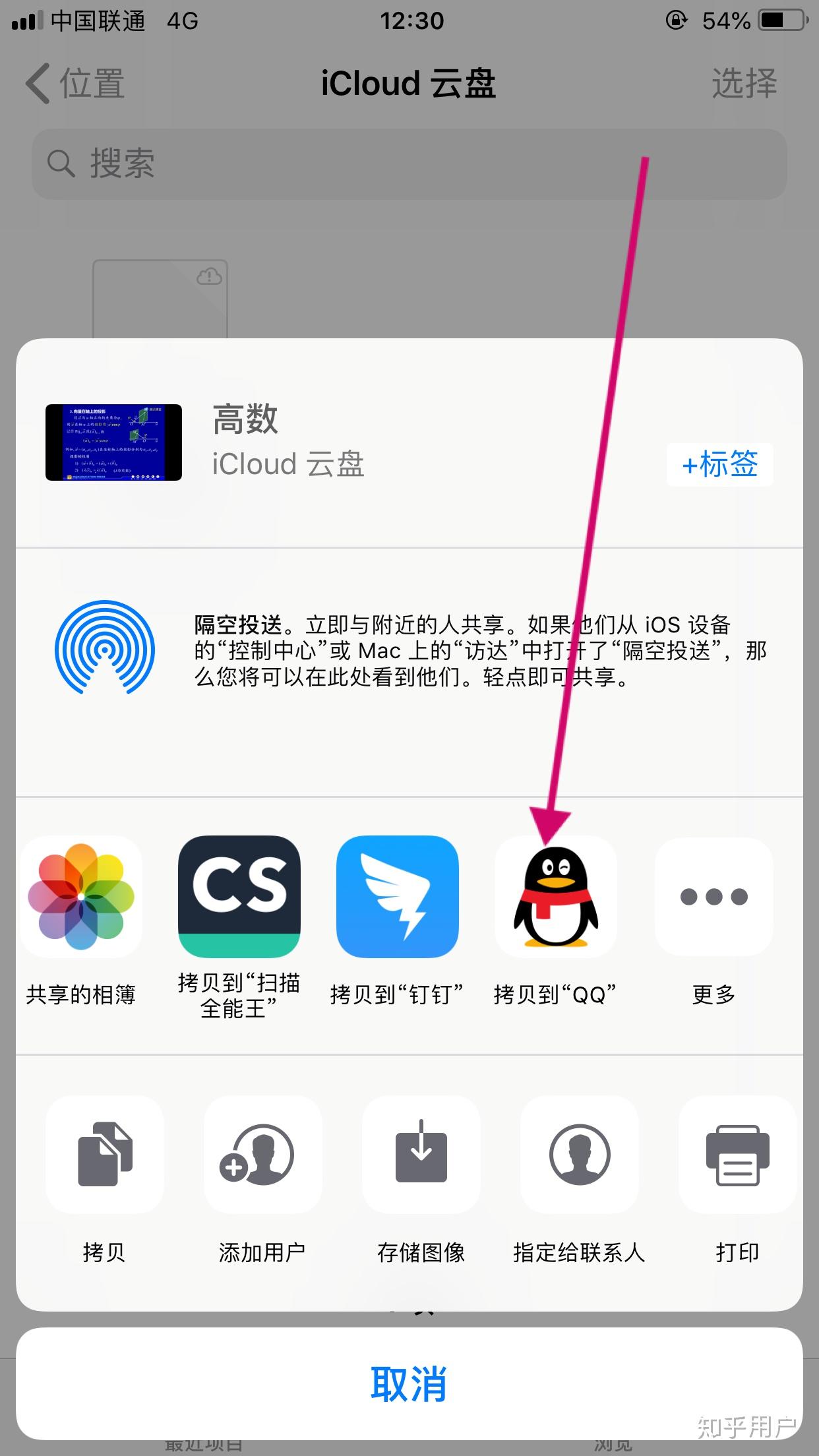Tap the 12:30 clock in status bar
819x1456 pixels.
(x=409, y=21)
